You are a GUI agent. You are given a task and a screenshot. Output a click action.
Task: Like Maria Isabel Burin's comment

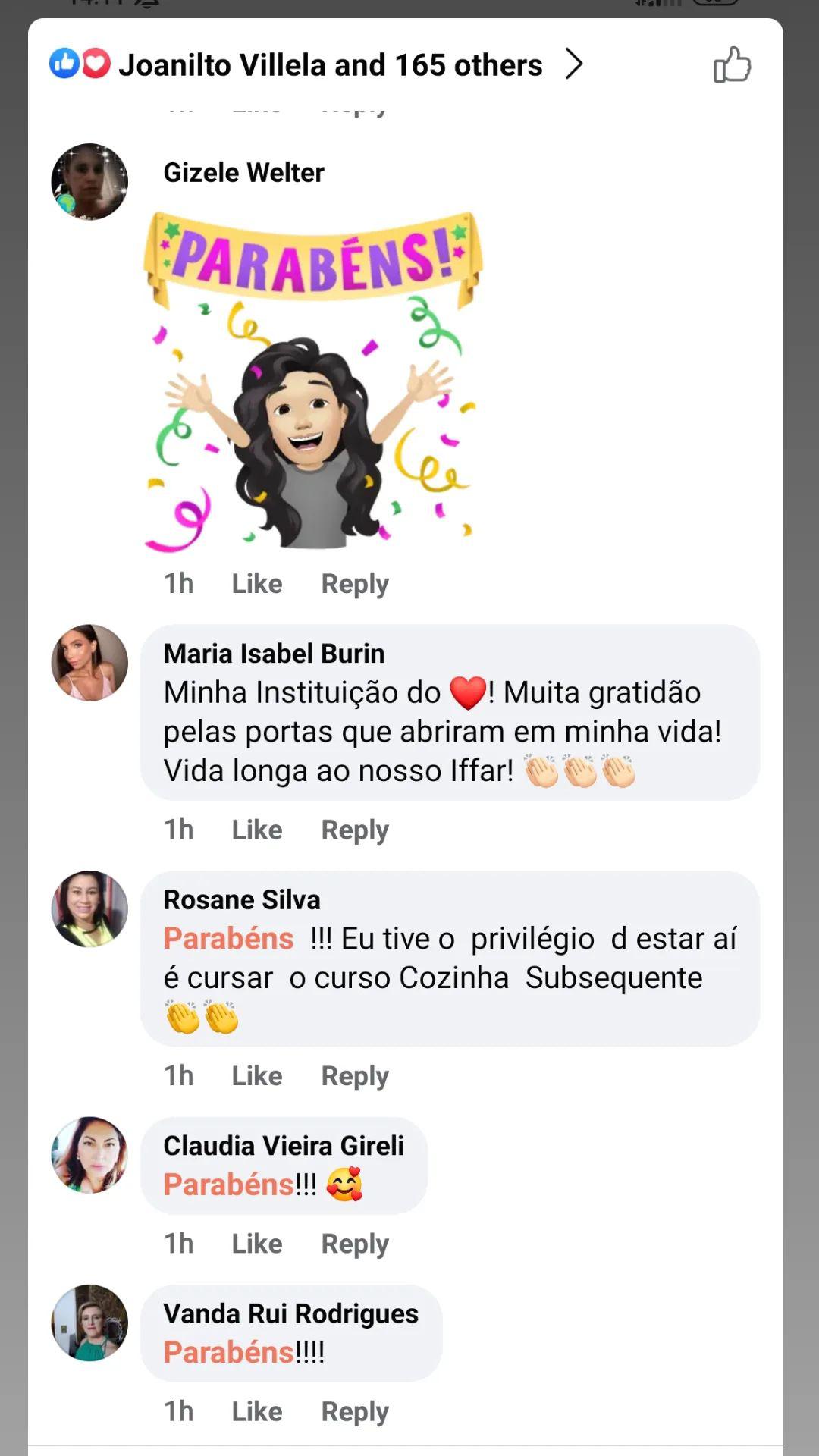(x=256, y=830)
